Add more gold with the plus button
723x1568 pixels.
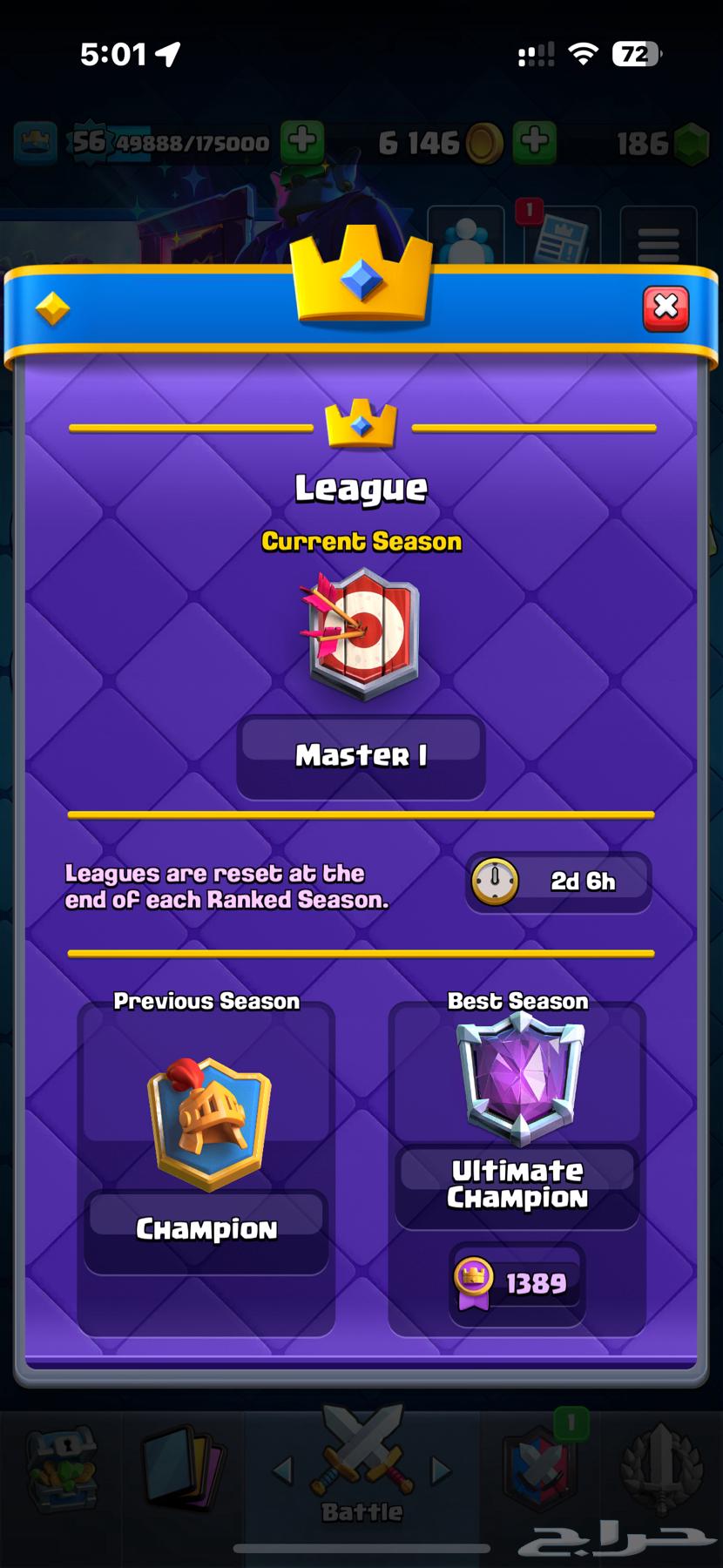(534, 141)
